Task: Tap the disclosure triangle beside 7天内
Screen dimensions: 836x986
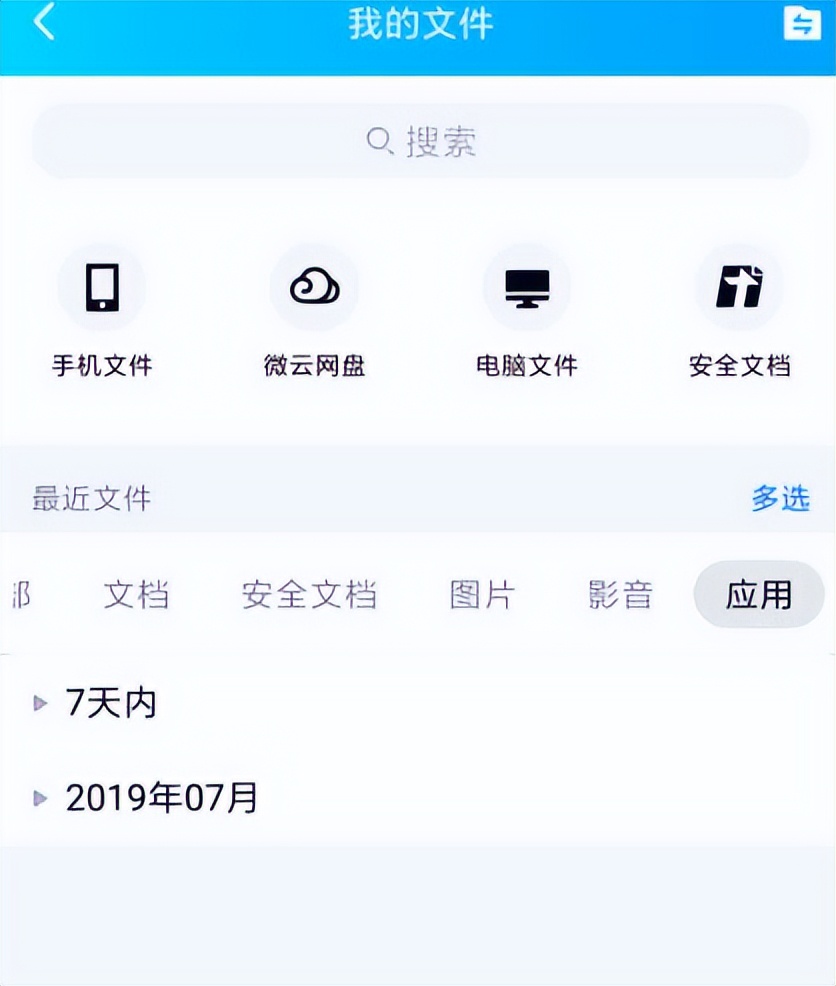Action: pos(40,702)
